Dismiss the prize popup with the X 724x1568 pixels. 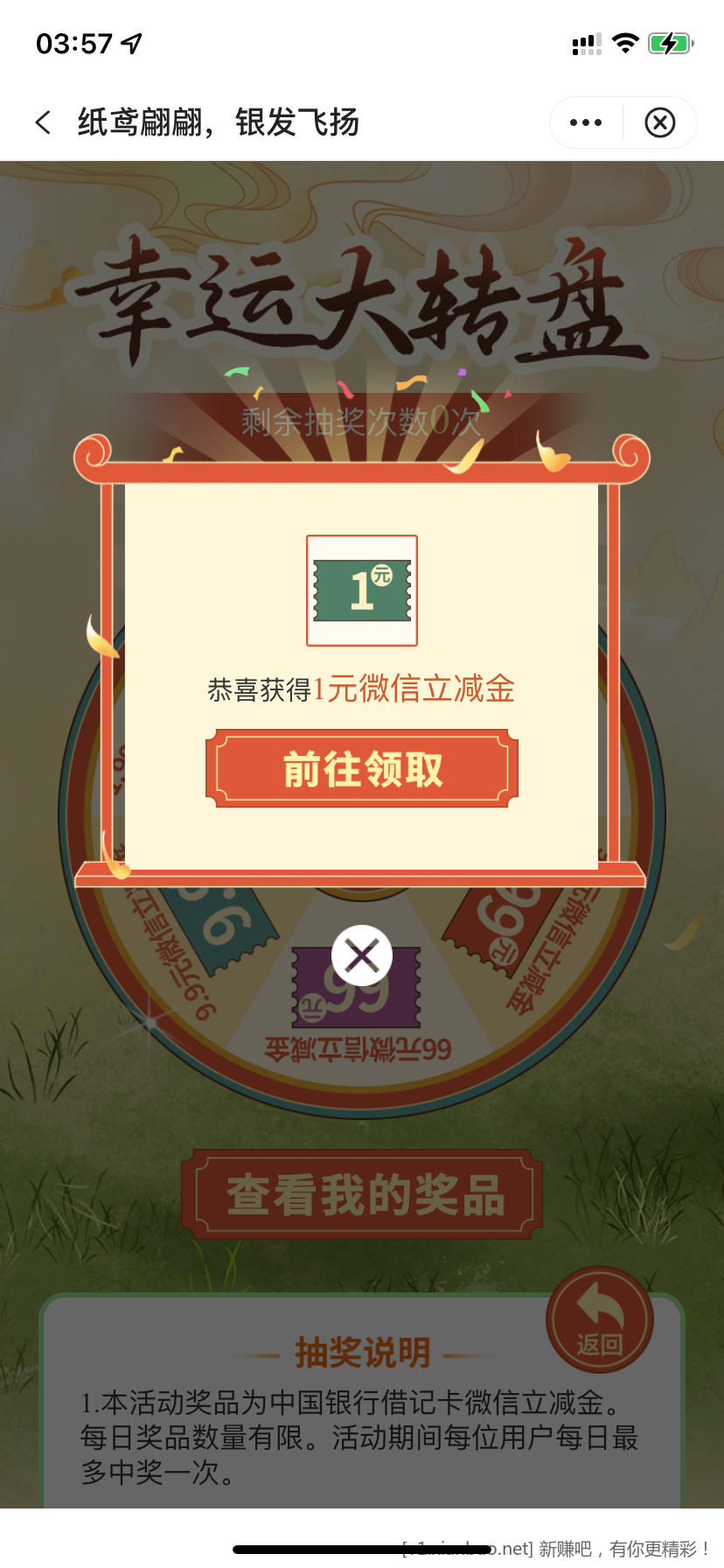[x=362, y=955]
